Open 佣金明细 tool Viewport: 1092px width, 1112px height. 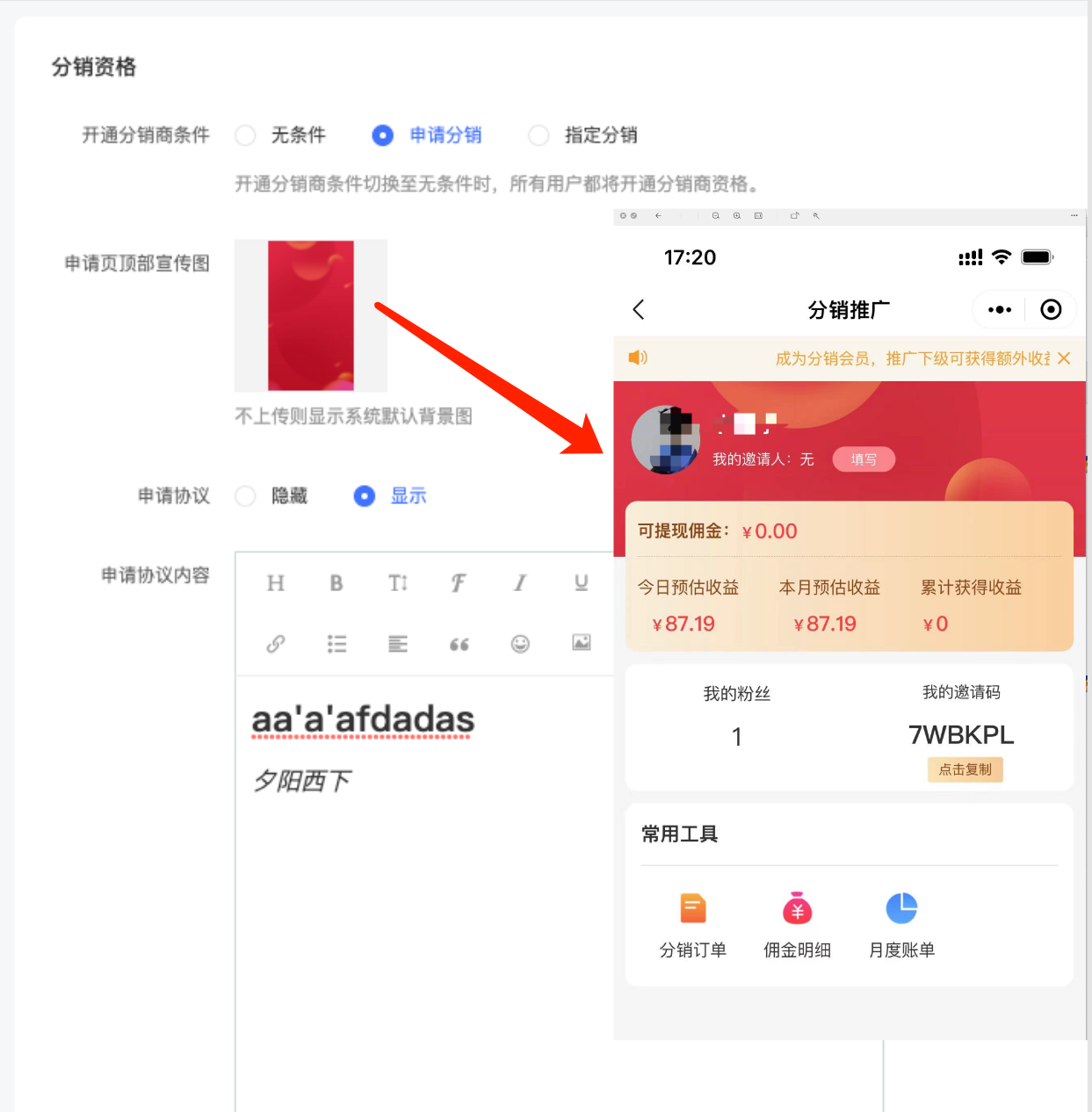click(797, 923)
